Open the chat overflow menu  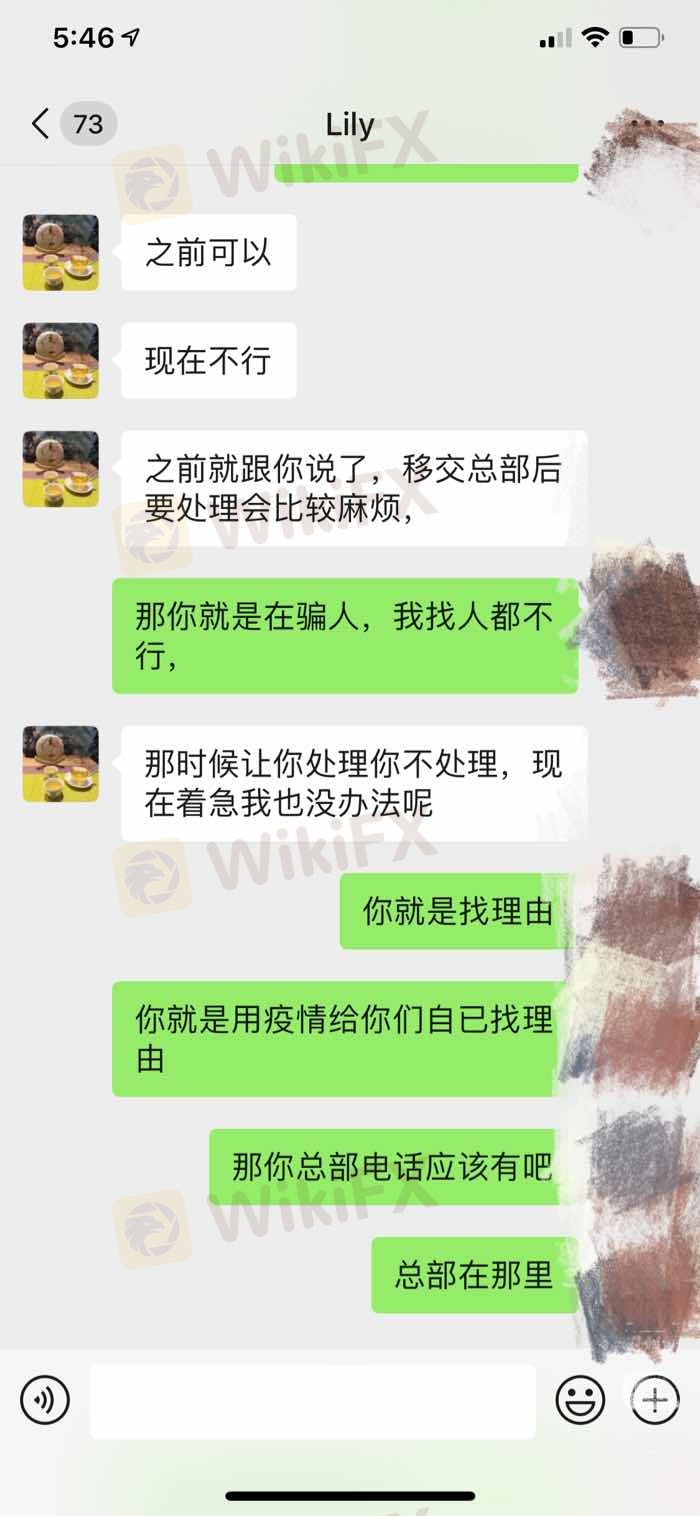[647, 124]
